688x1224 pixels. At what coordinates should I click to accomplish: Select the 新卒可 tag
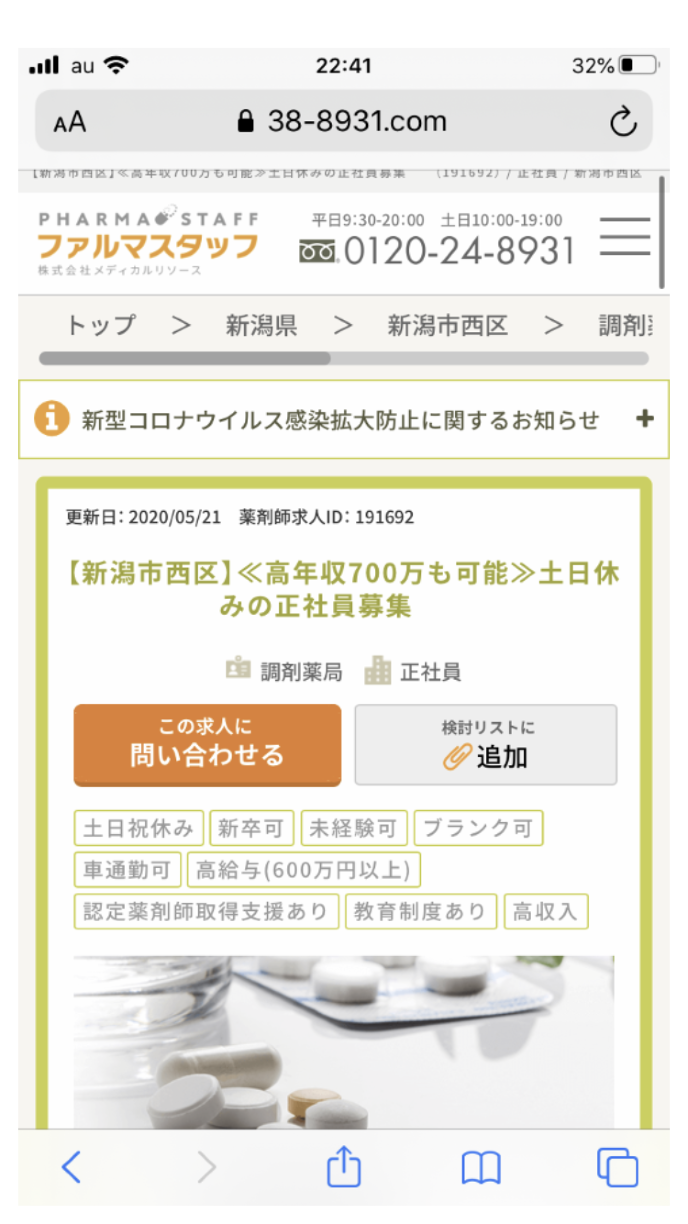[x=253, y=828]
